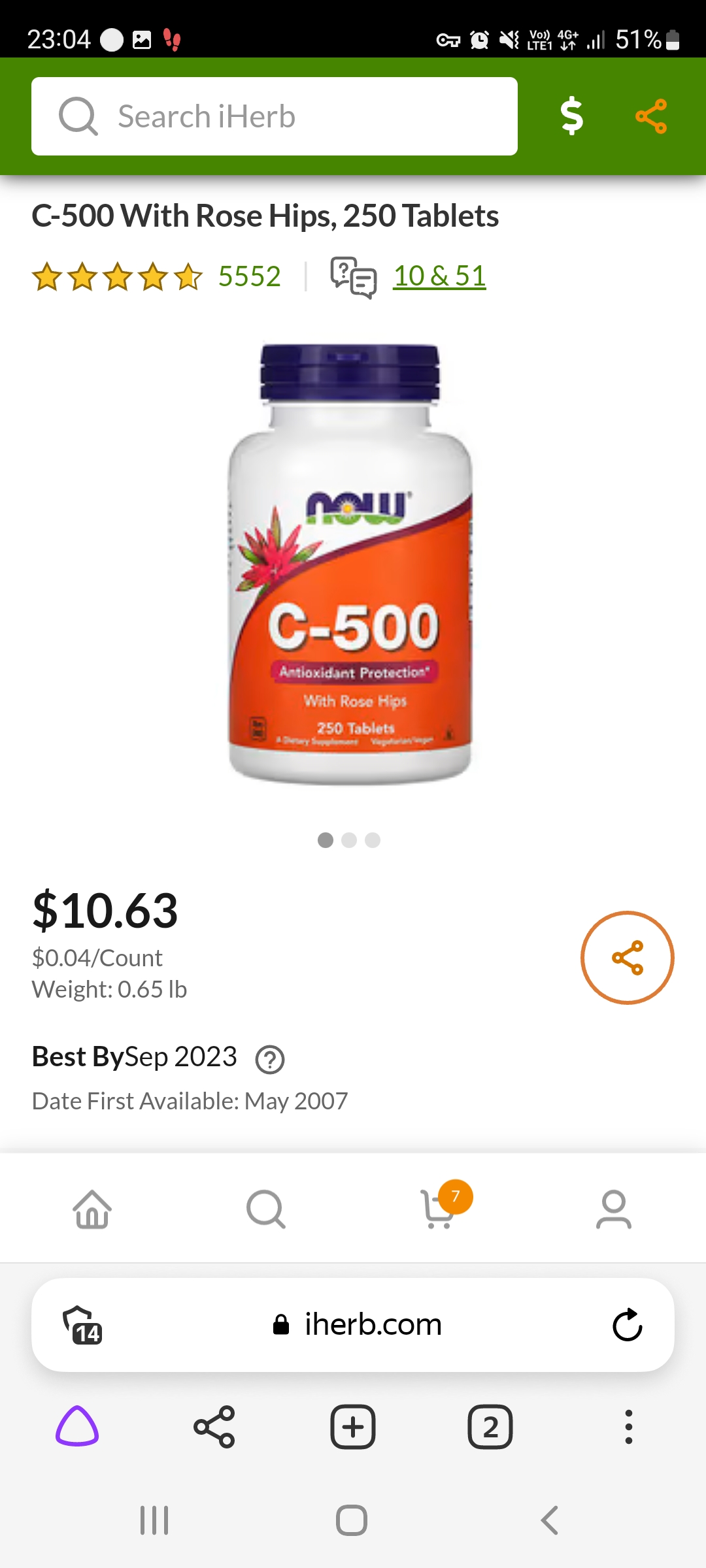View the C-500 bottle product image
The width and height of the screenshot is (706, 1568).
pos(350,564)
